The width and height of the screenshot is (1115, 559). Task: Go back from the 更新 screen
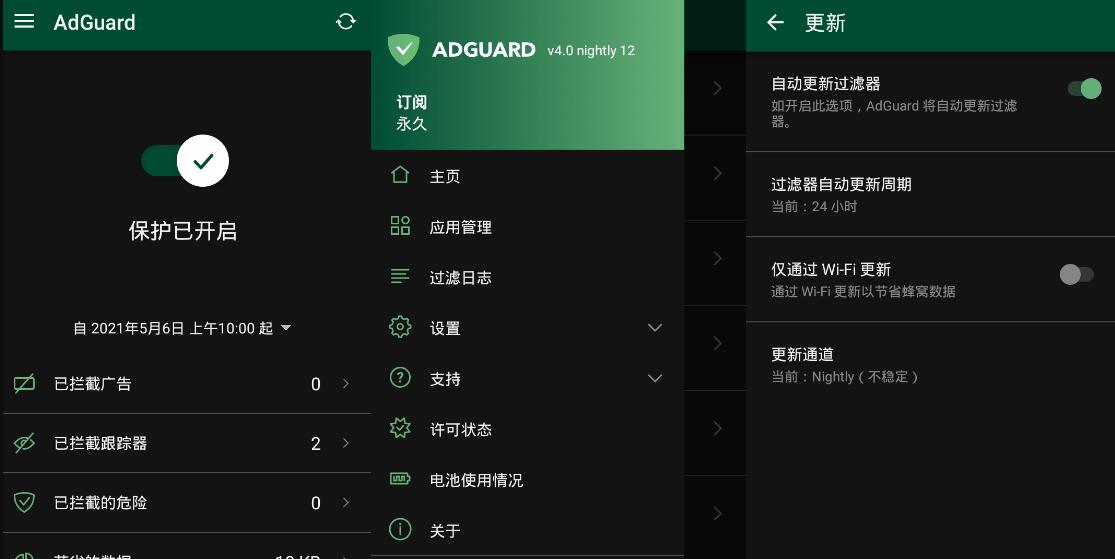[775, 23]
